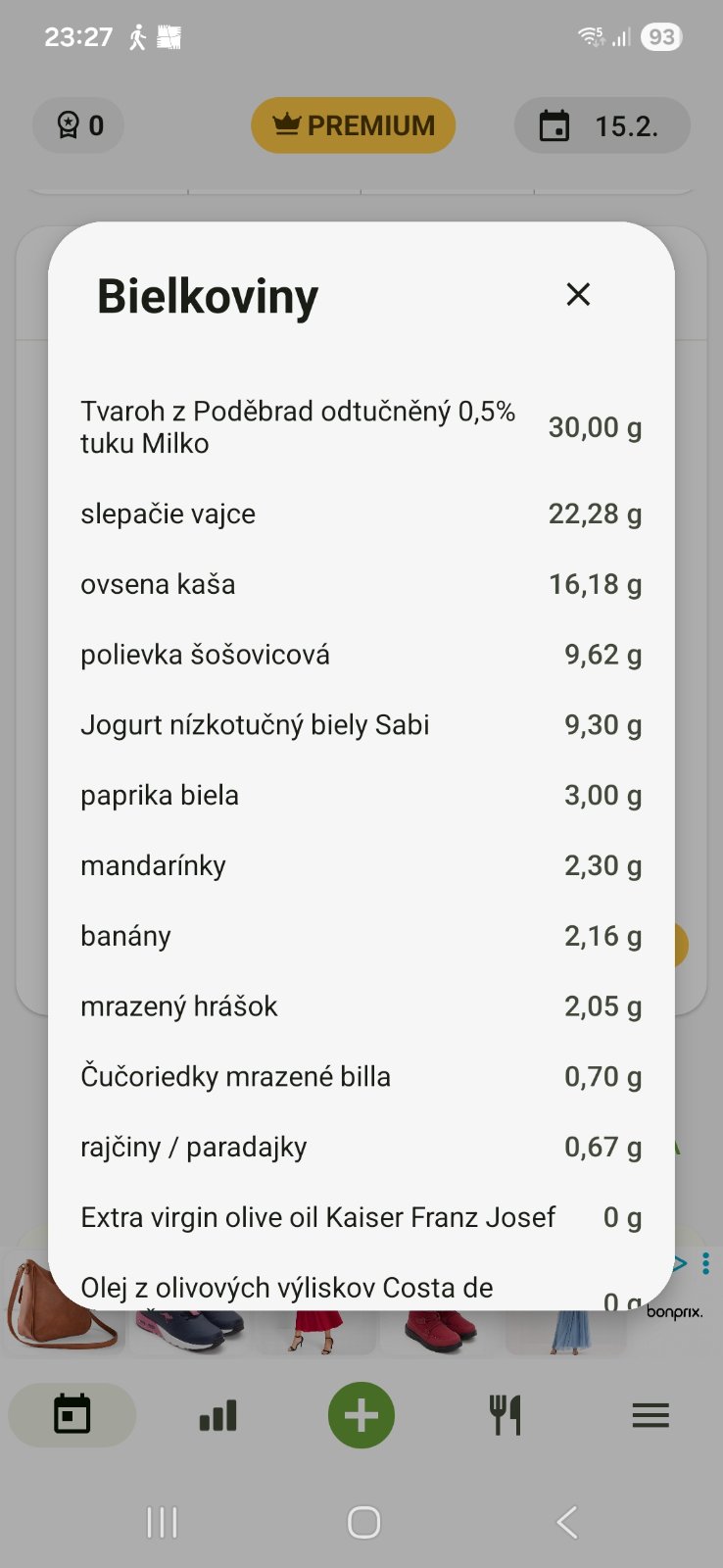Tap the system home button
Screen dimensions: 723x1568
click(x=363, y=1522)
